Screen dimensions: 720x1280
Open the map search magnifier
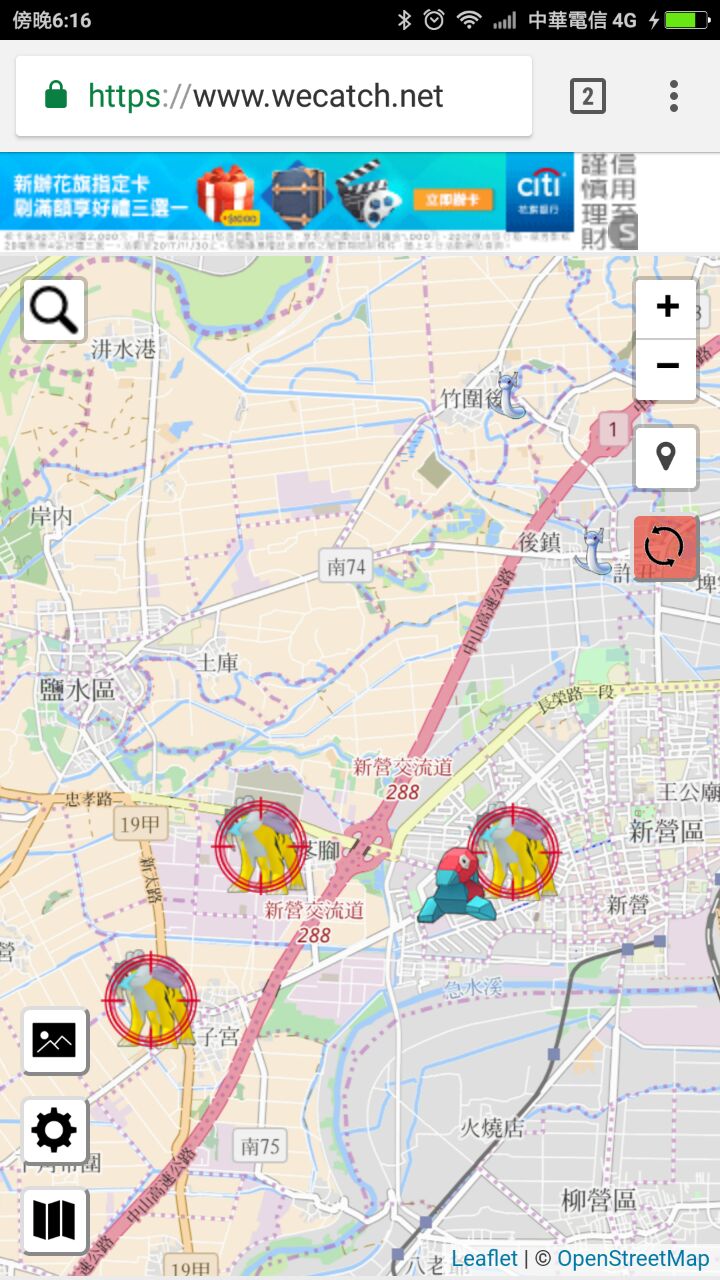click(x=54, y=310)
